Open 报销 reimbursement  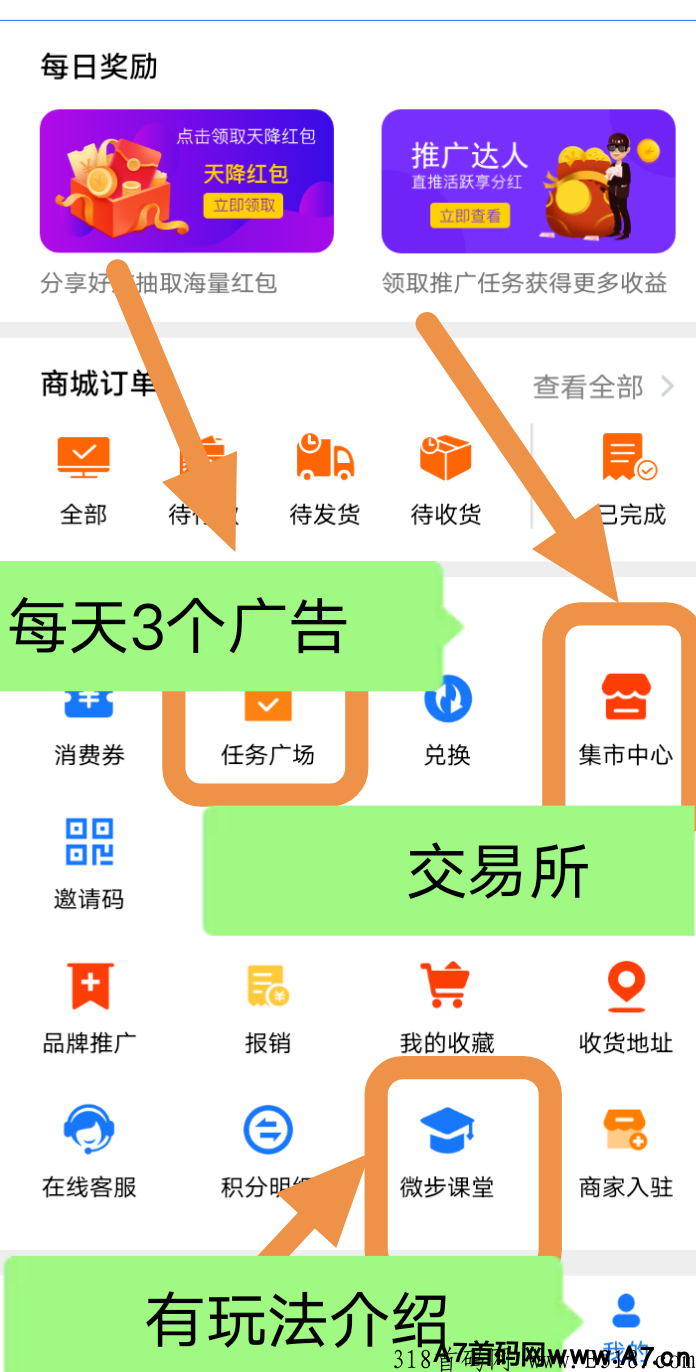click(x=267, y=1007)
